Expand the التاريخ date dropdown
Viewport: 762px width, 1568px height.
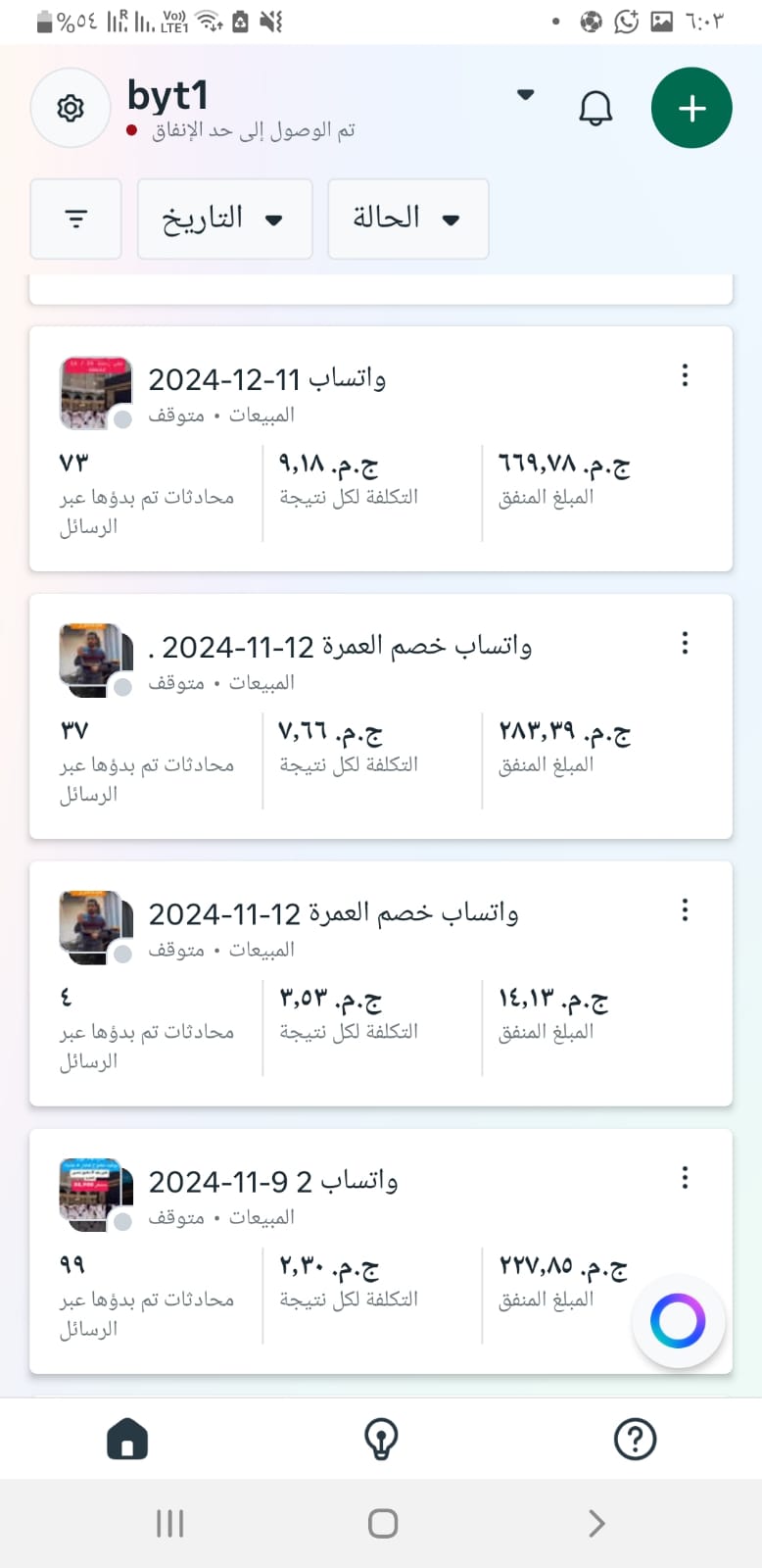[224, 219]
